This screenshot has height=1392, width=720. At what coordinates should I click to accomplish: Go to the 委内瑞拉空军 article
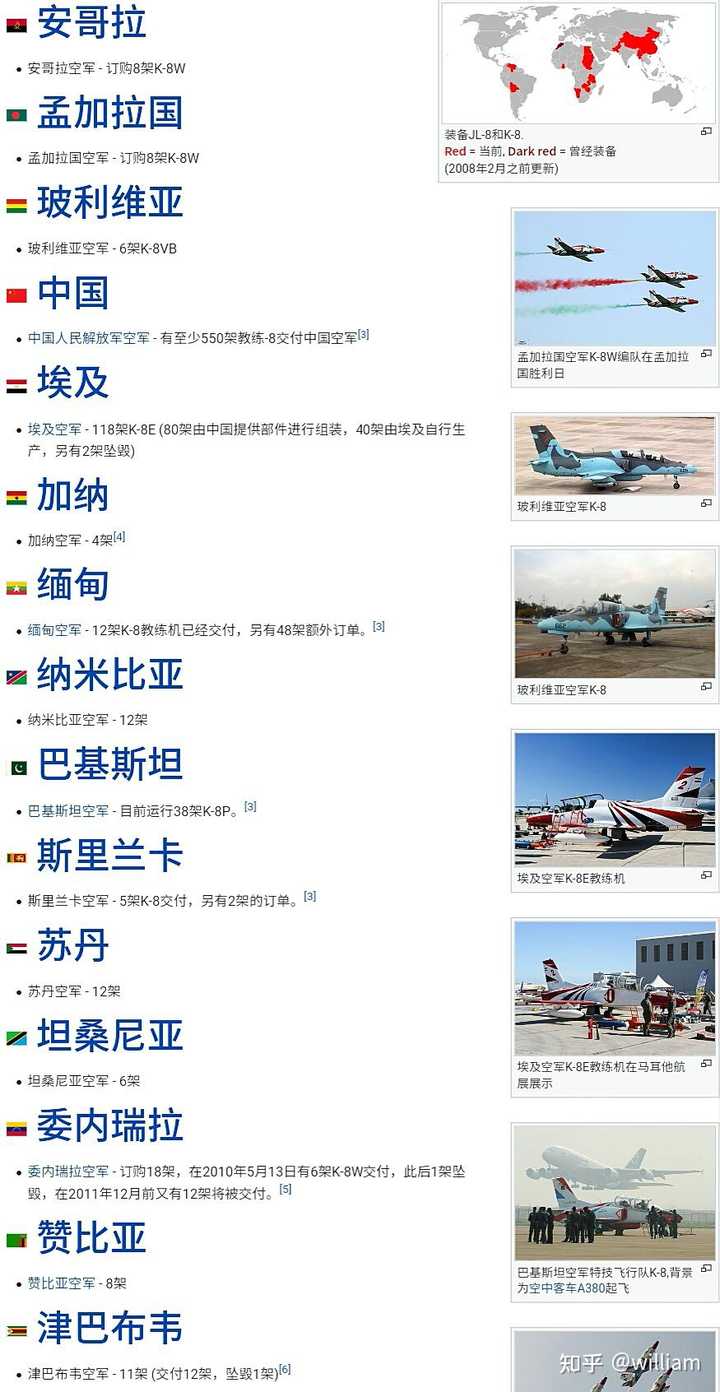click(x=68, y=1171)
